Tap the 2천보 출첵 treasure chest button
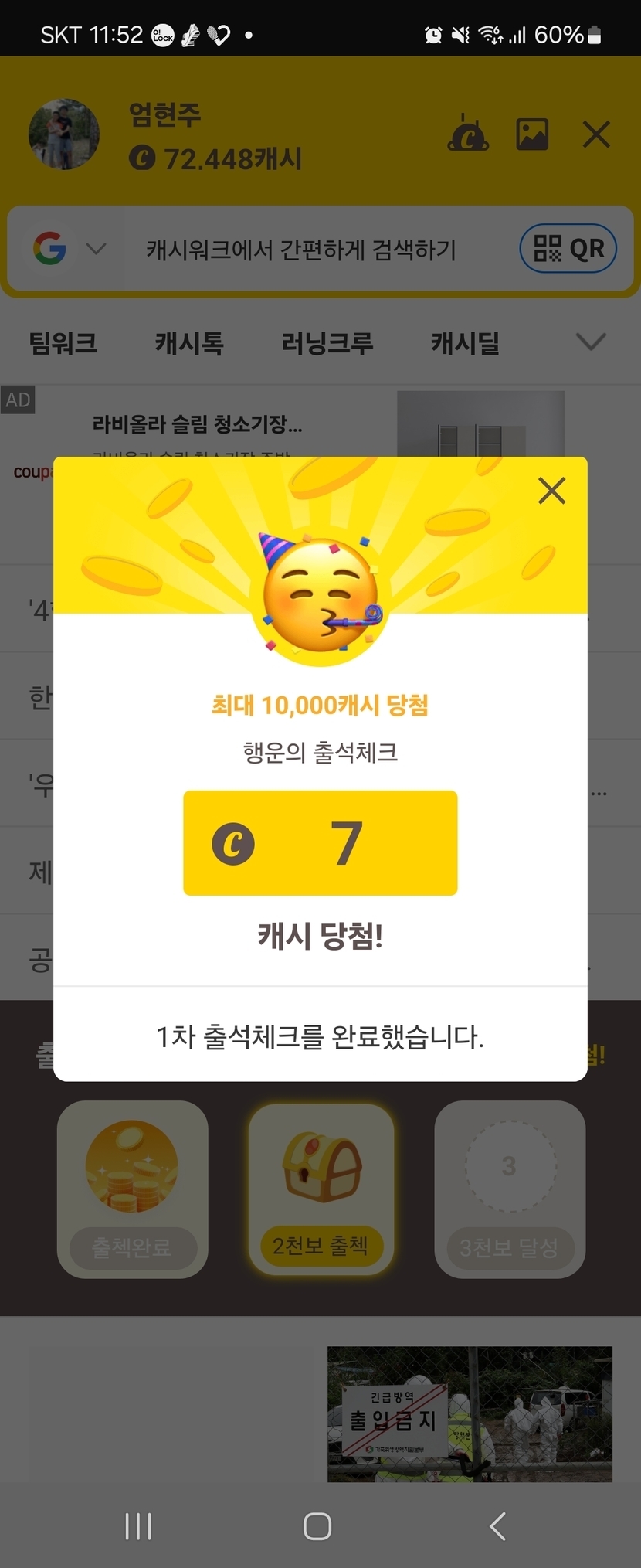Viewport: 641px width, 1568px height. 321,1189
